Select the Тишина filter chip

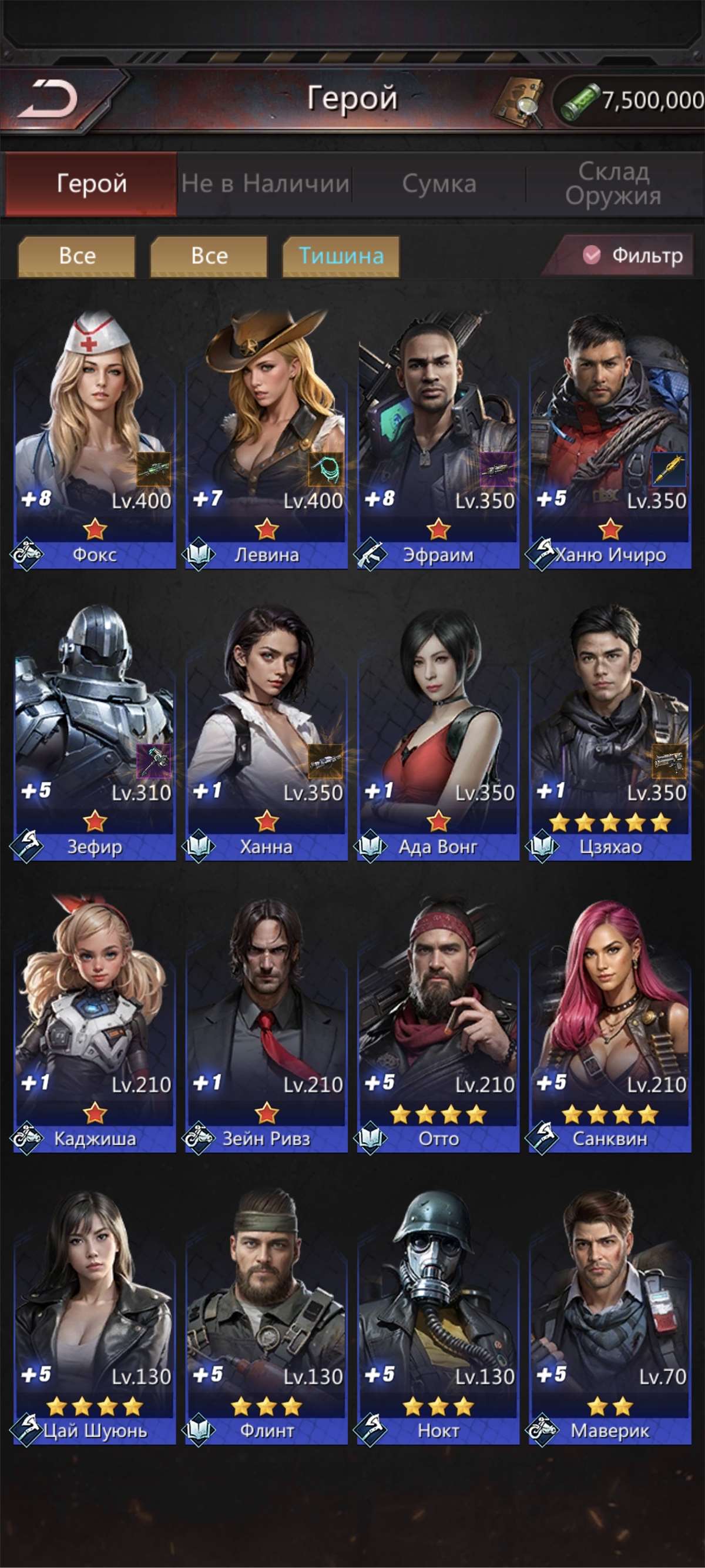341,256
